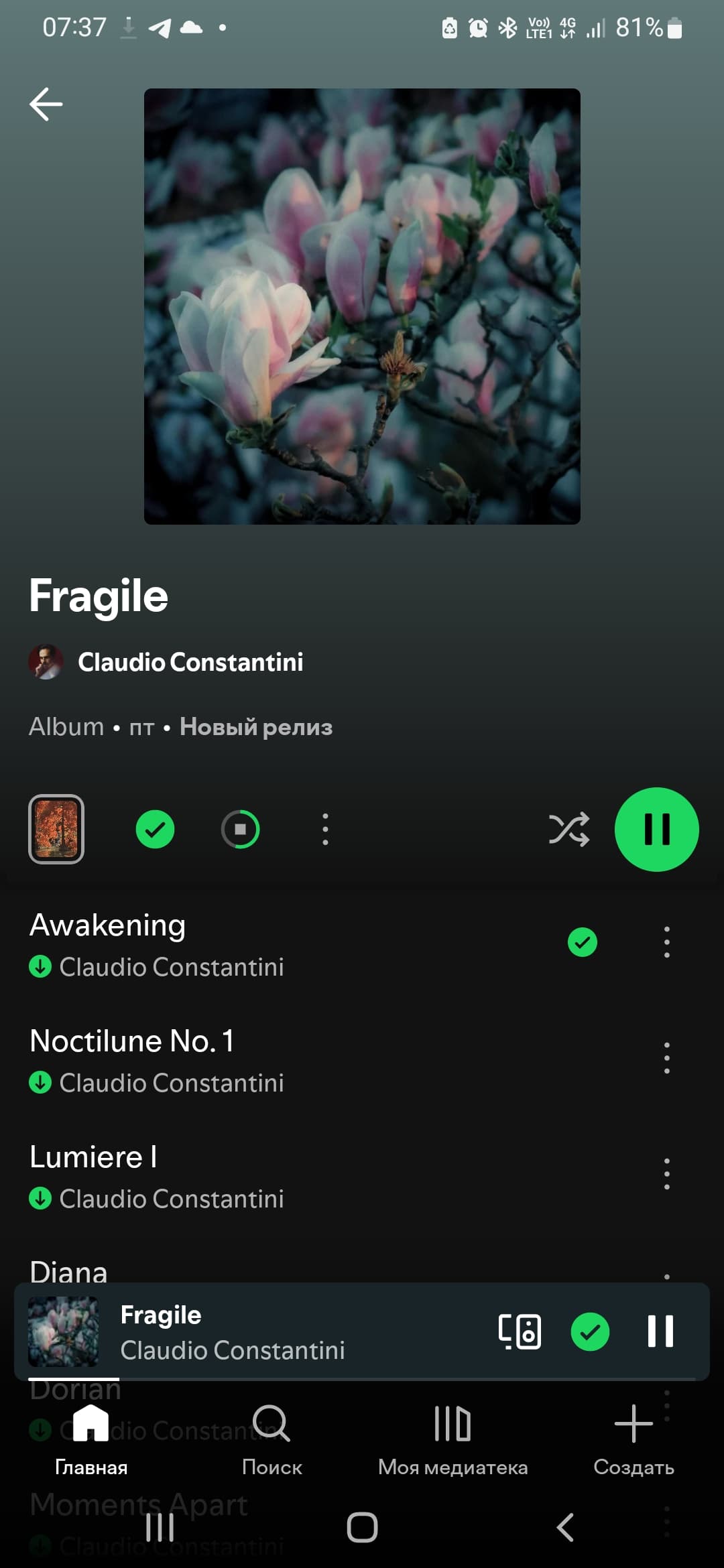This screenshot has height=1568, width=724.
Task: Remove Awakening from liked songs
Action: point(583,942)
